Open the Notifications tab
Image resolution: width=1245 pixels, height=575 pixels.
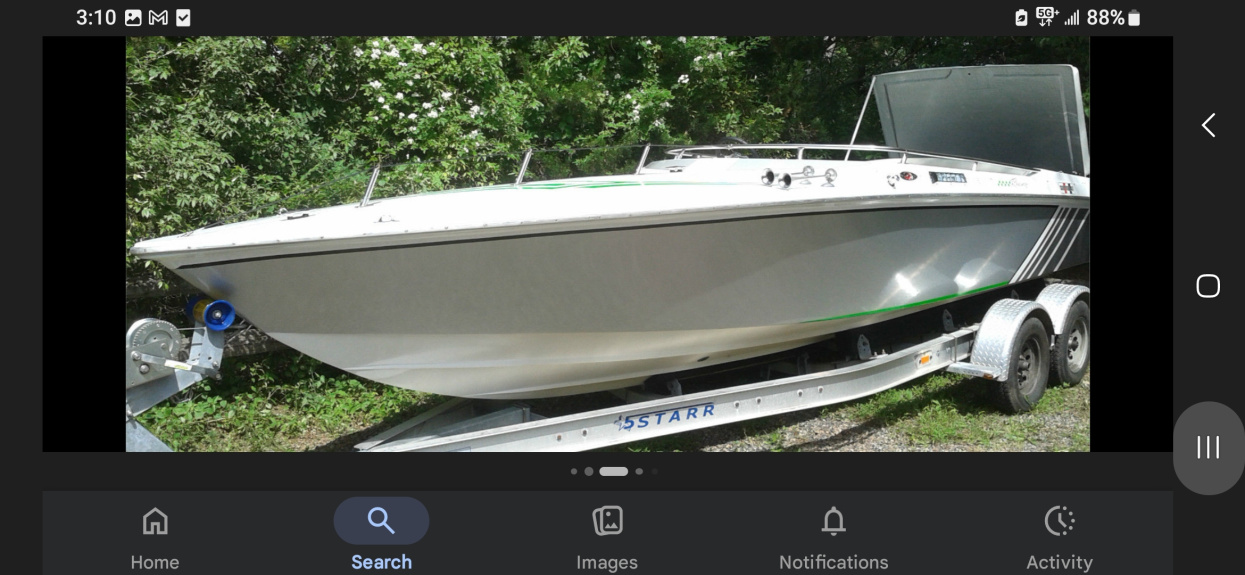833,535
